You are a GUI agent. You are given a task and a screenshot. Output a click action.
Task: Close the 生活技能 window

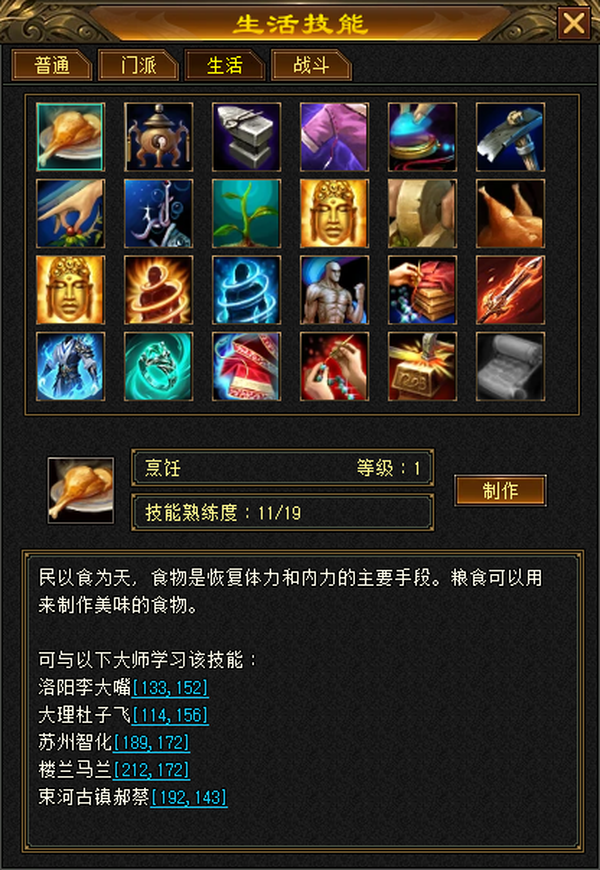point(573,23)
